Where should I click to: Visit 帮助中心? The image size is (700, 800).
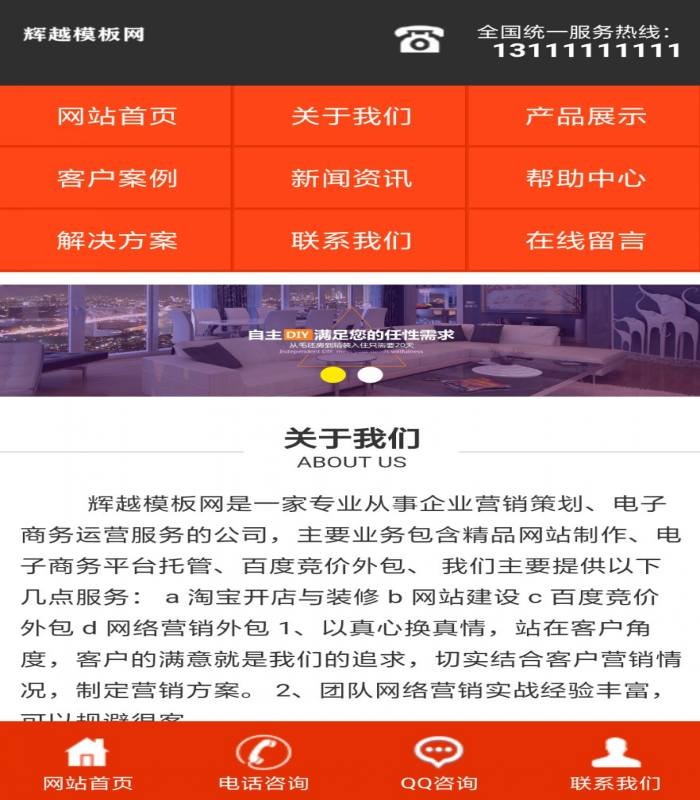coord(585,178)
